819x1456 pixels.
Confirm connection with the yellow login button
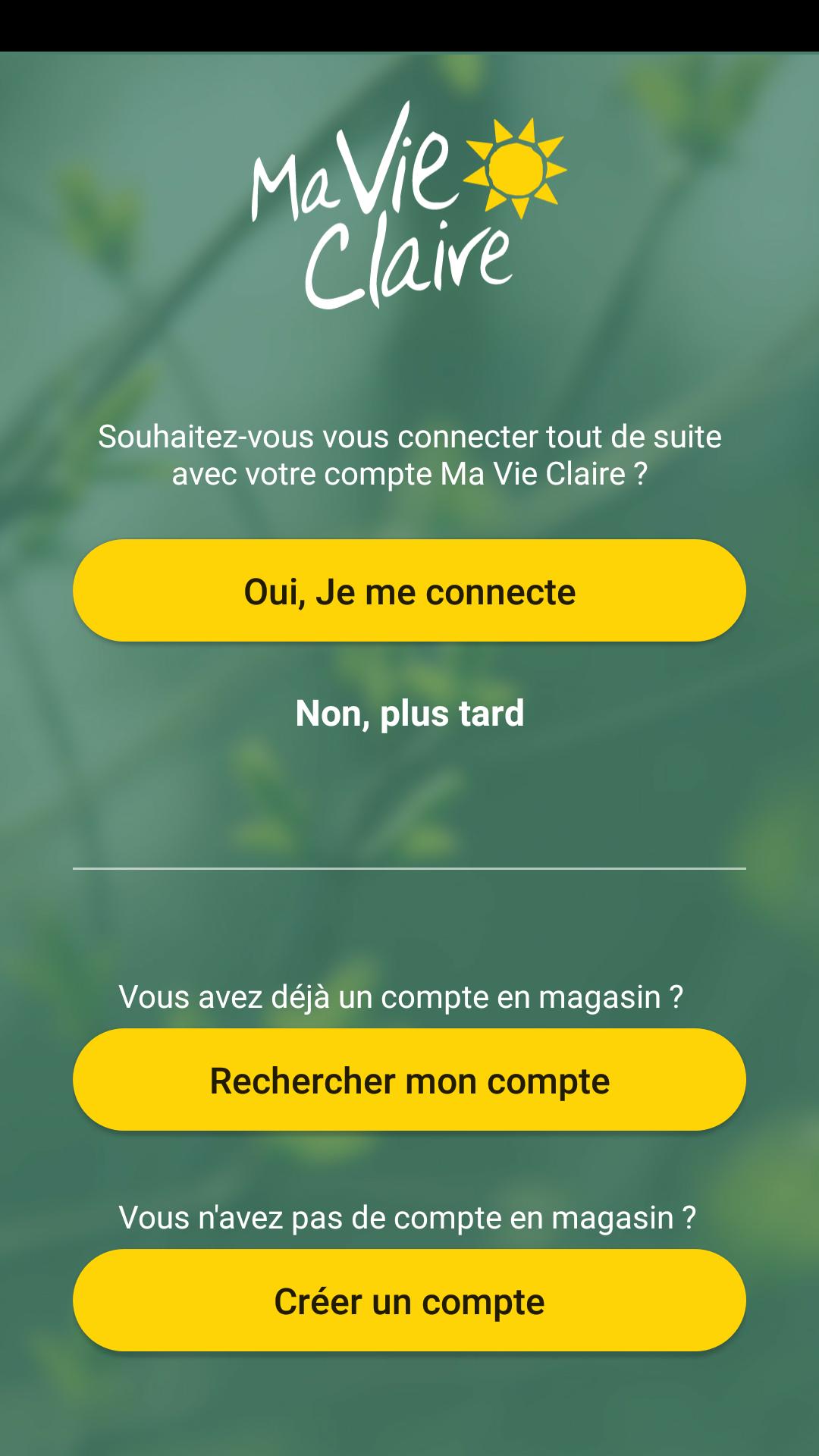click(x=409, y=590)
